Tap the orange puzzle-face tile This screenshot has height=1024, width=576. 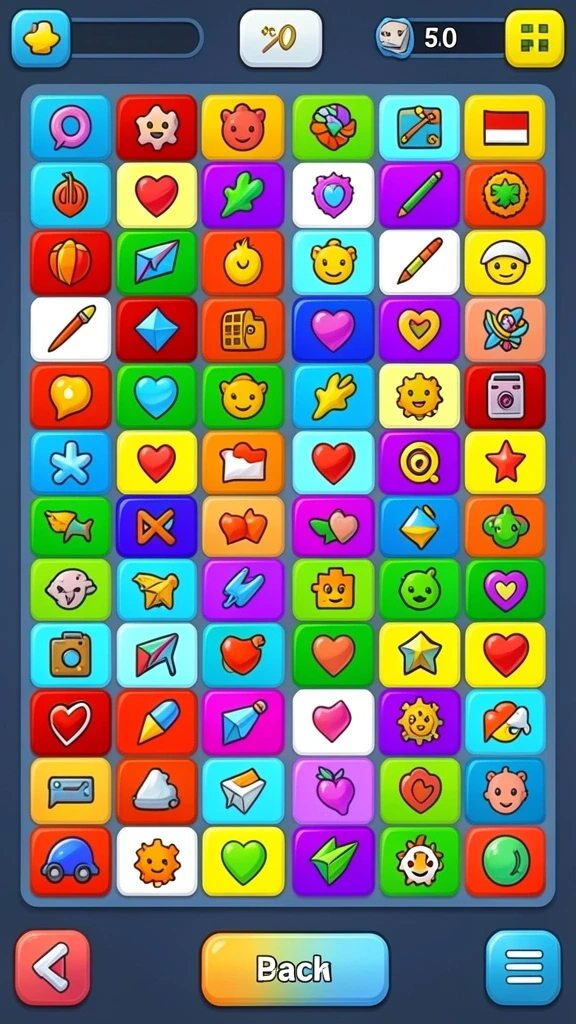[x=333, y=590]
